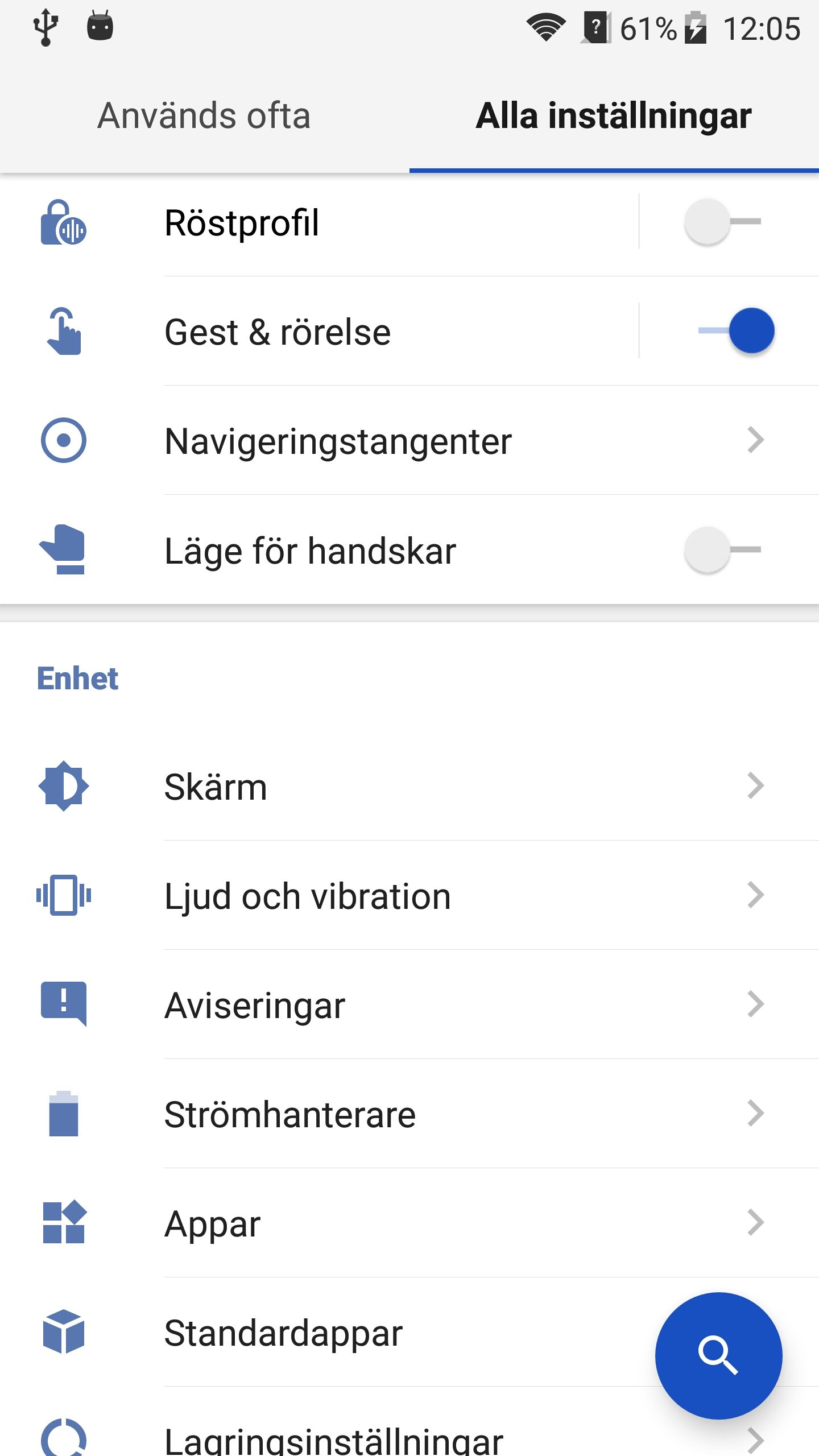
Task: Open the Appar list
Action: (409, 1223)
